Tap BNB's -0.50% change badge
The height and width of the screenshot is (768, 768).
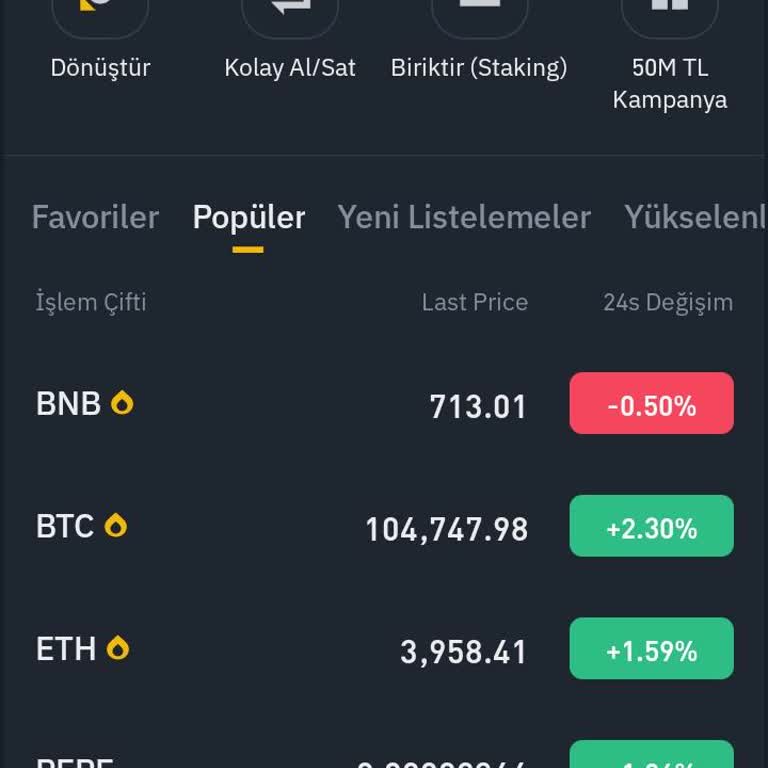tap(651, 404)
